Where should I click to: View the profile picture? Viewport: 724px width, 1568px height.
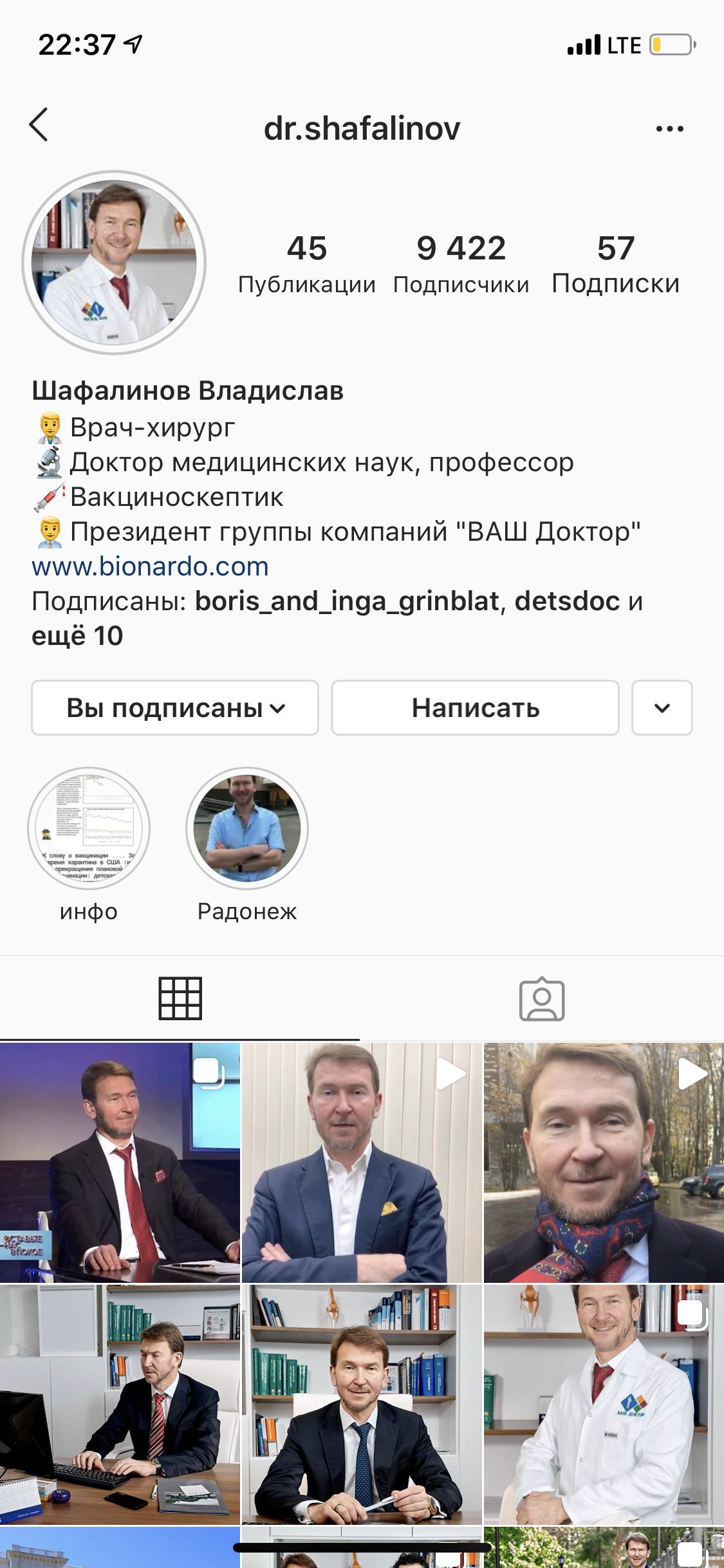114,263
